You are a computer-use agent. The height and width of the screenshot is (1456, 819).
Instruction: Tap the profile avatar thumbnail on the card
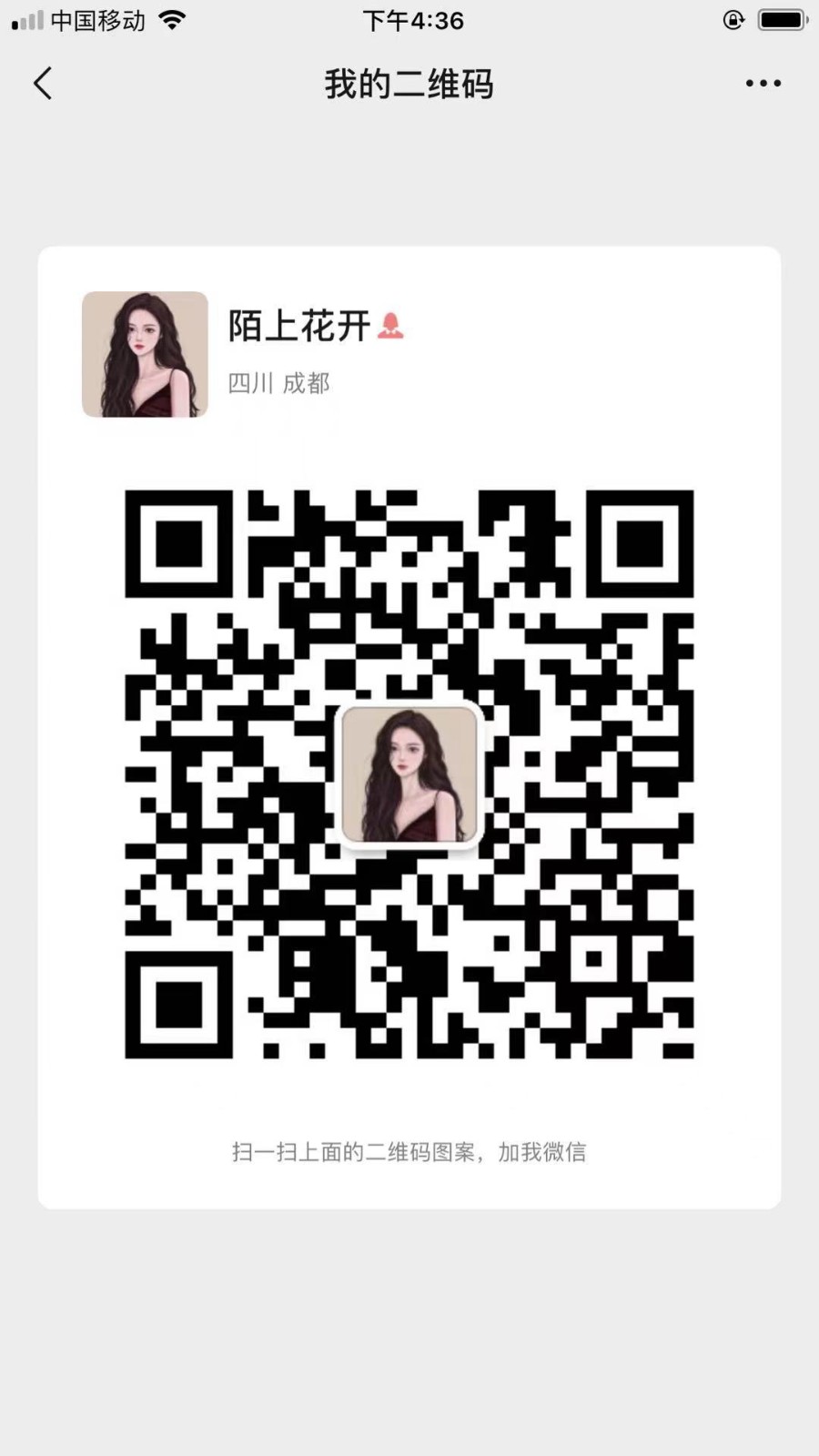click(x=144, y=354)
